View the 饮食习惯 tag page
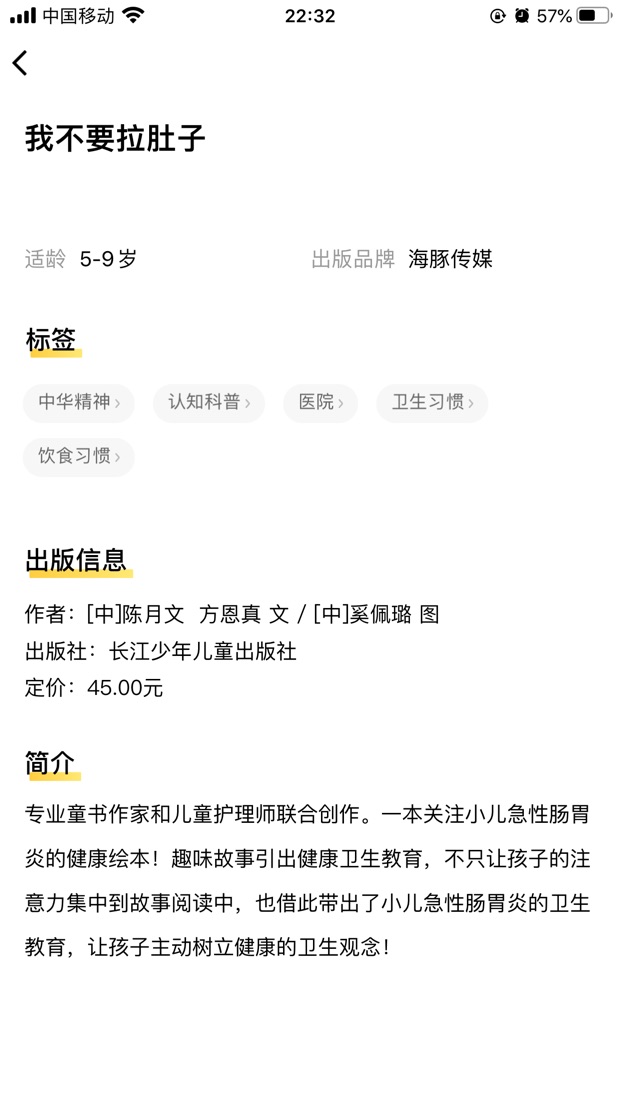 click(79, 457)
